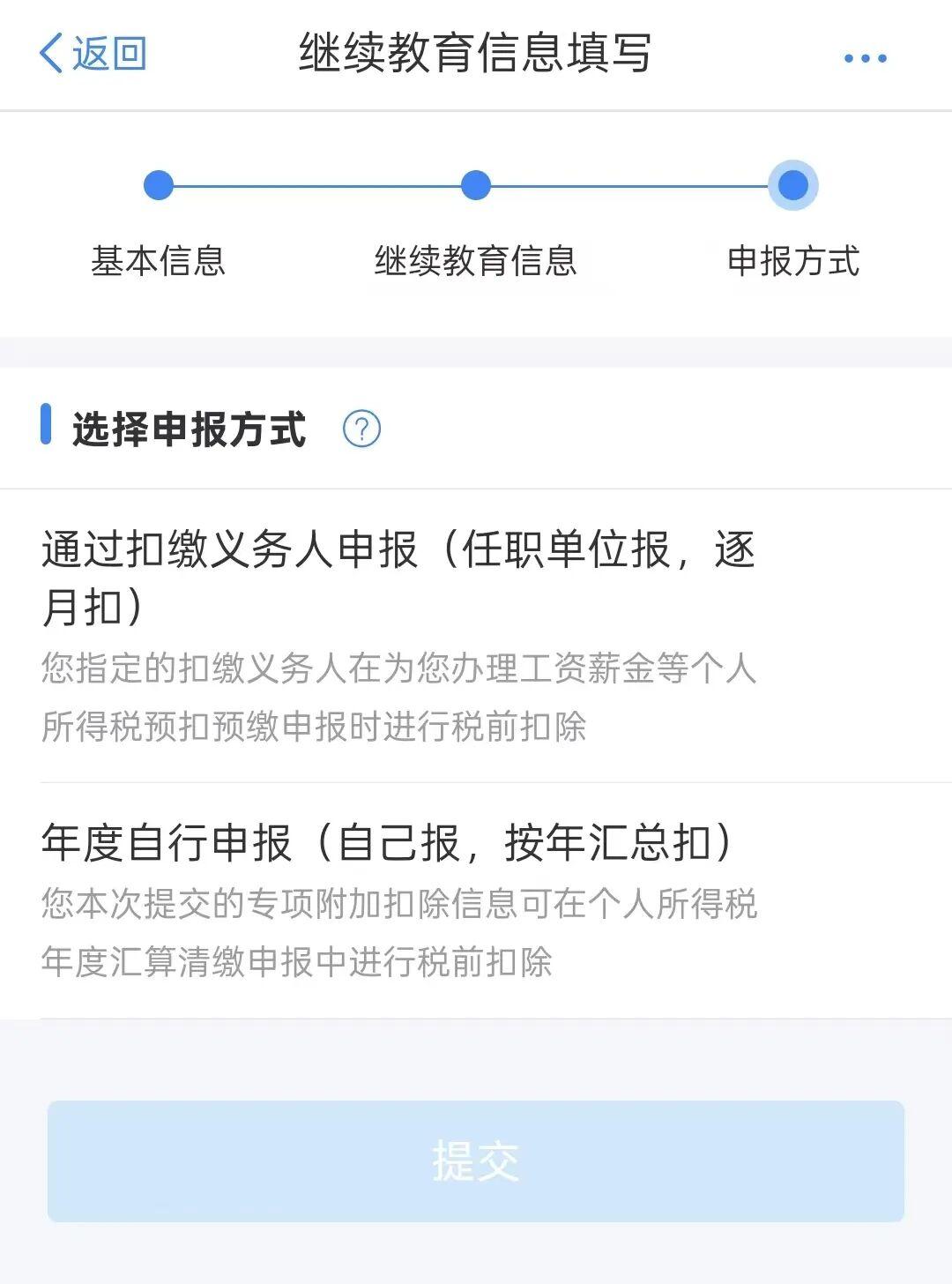
Task: Select 通过扣缴义务人申报 option
Action: click(x=398, y=635)
